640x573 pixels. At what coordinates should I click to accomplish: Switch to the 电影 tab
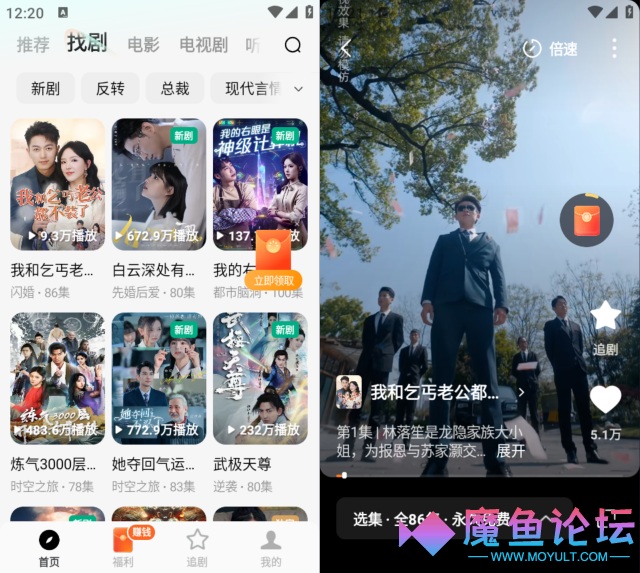point(143,45)
